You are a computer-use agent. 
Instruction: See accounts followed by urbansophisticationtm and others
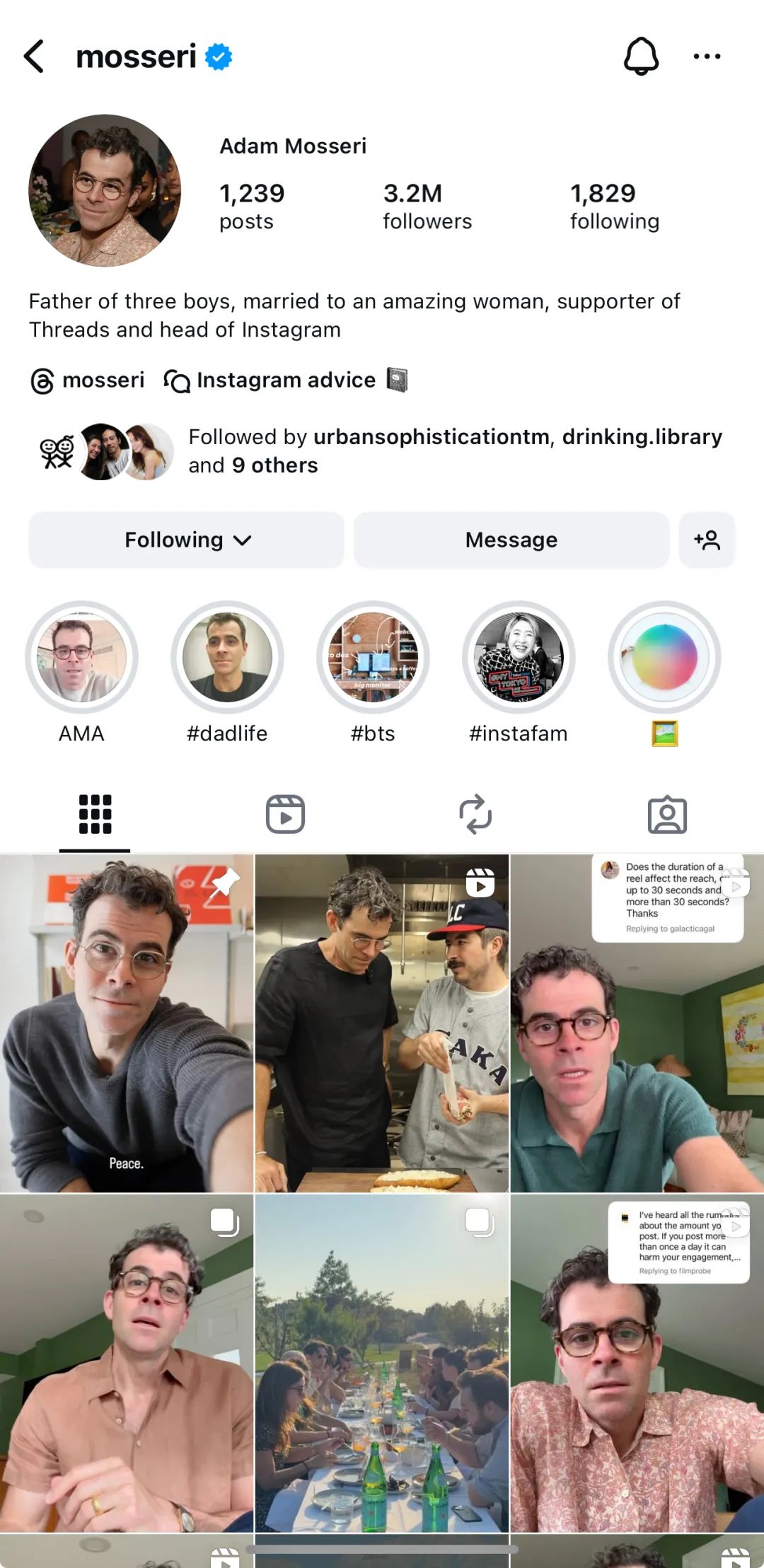454,451
